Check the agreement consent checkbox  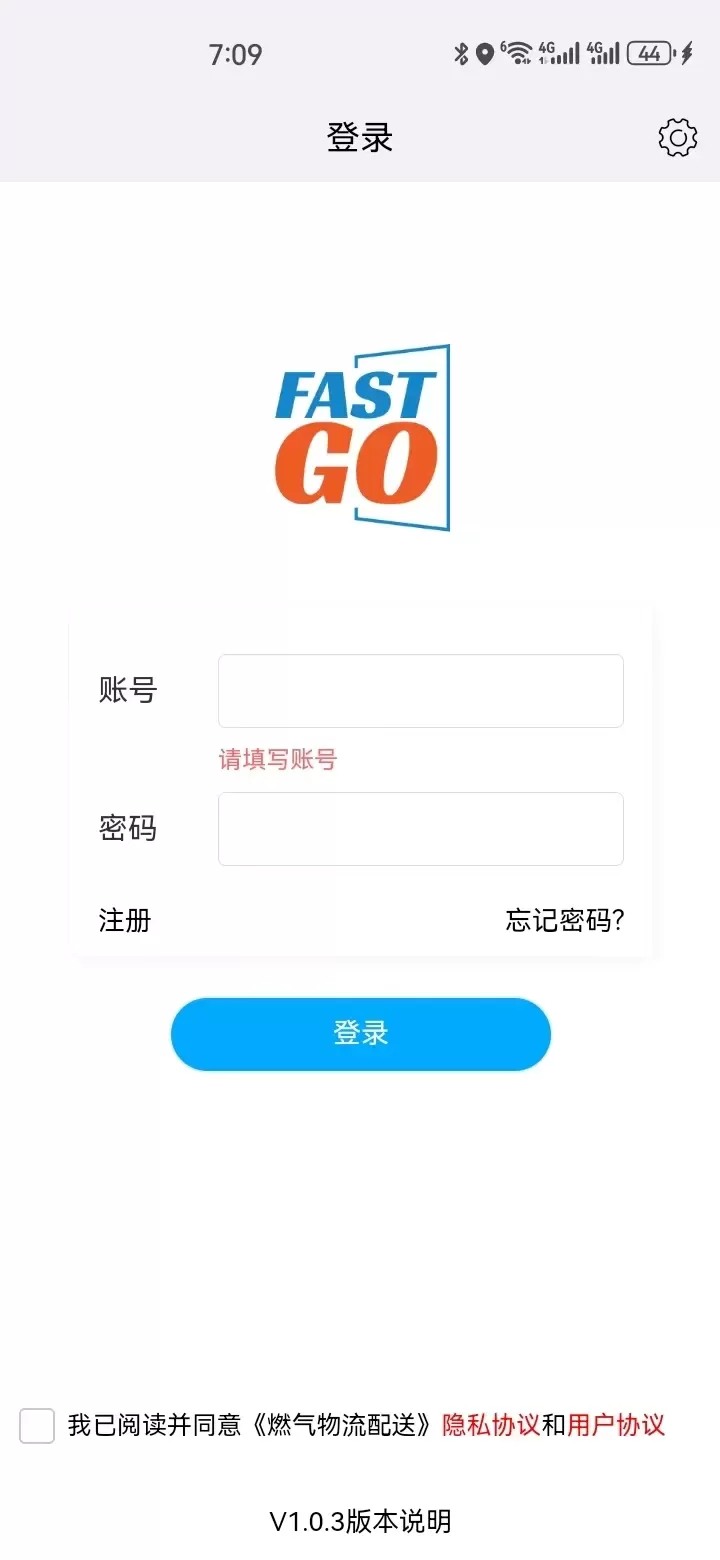coord(37,1425)
